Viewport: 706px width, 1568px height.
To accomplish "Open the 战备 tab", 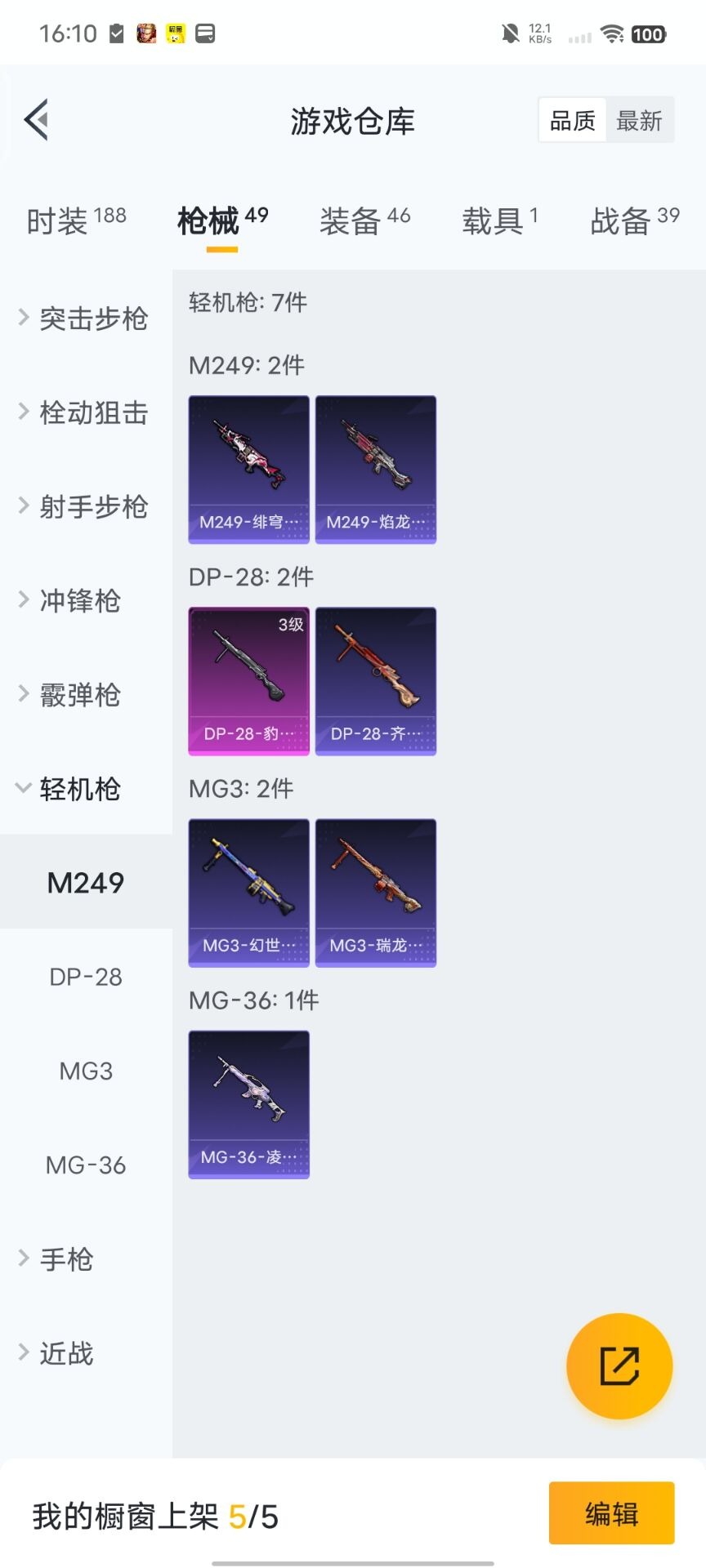I will click(634, 220).
